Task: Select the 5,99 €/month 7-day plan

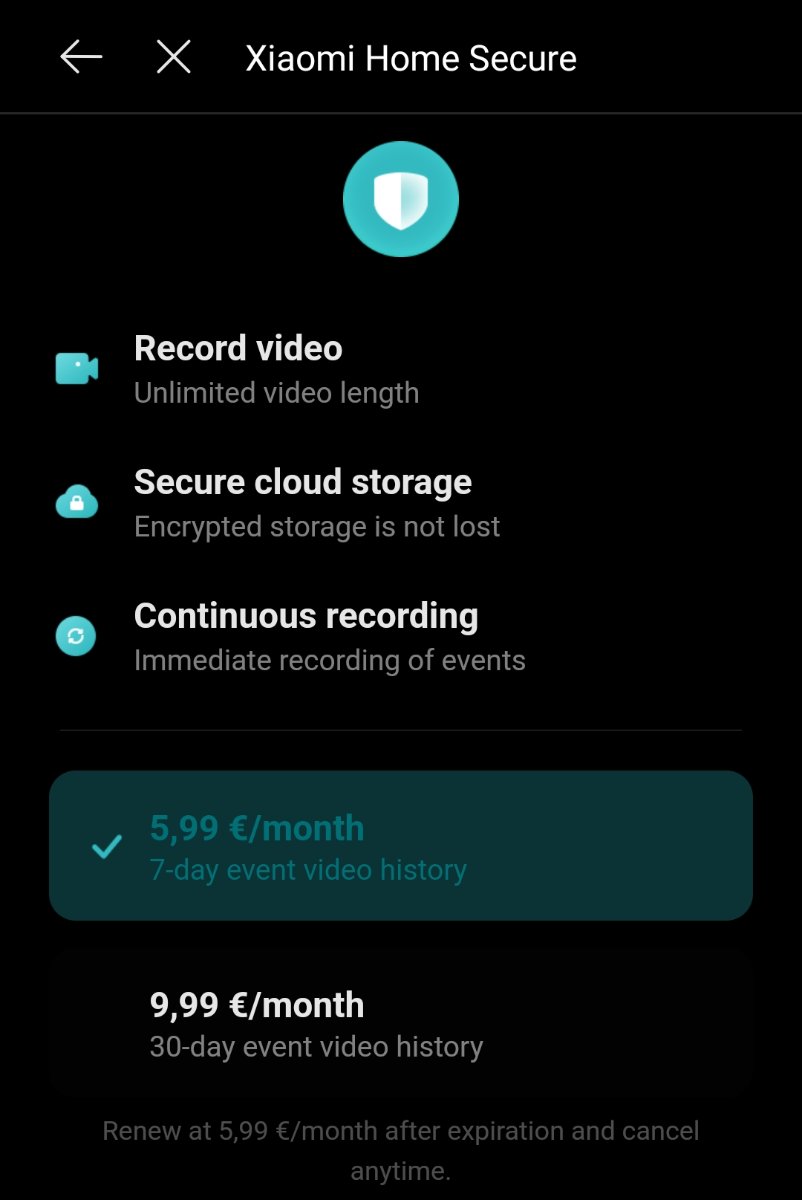Action: click(400, 846)
